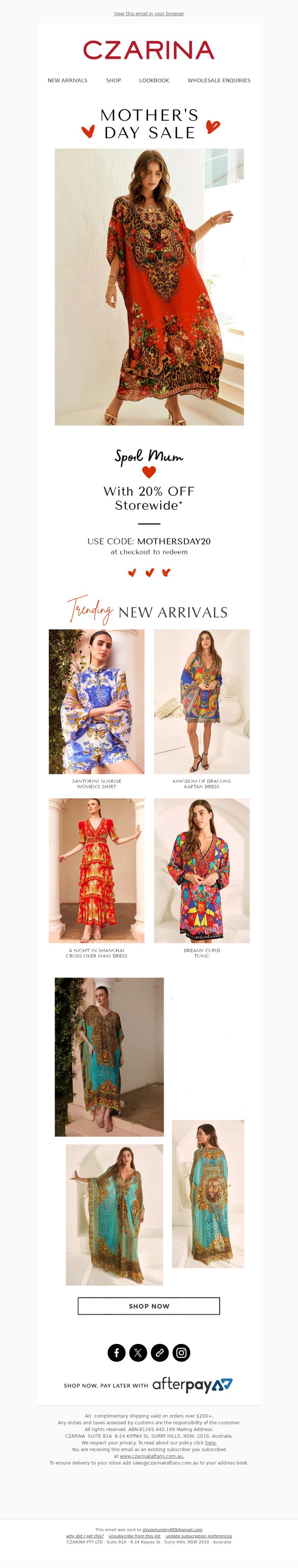Update subscription preferences
This screenshot has height=1568, width=298.
pos(199,1536)
